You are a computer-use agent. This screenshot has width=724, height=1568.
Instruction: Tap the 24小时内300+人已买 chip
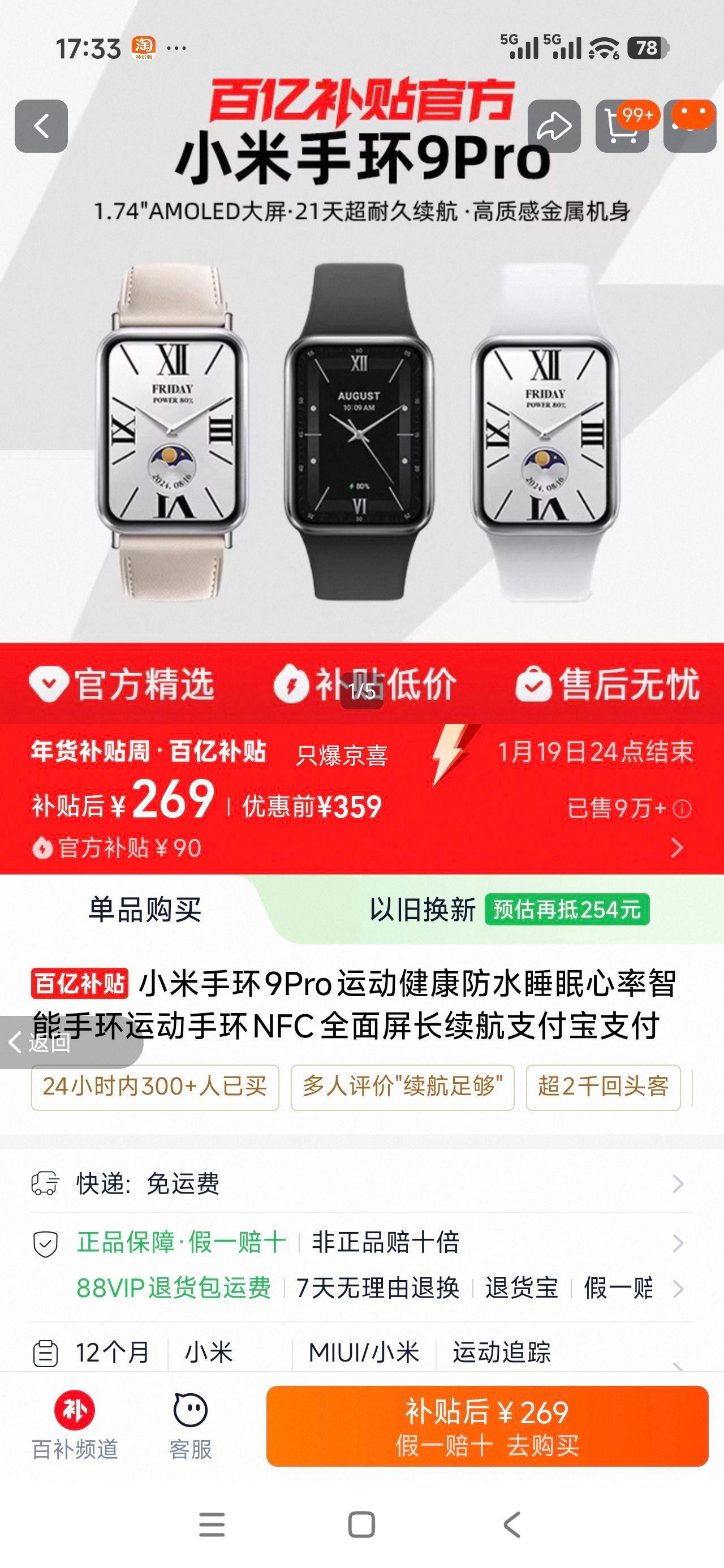click(x=157, y=1089)
